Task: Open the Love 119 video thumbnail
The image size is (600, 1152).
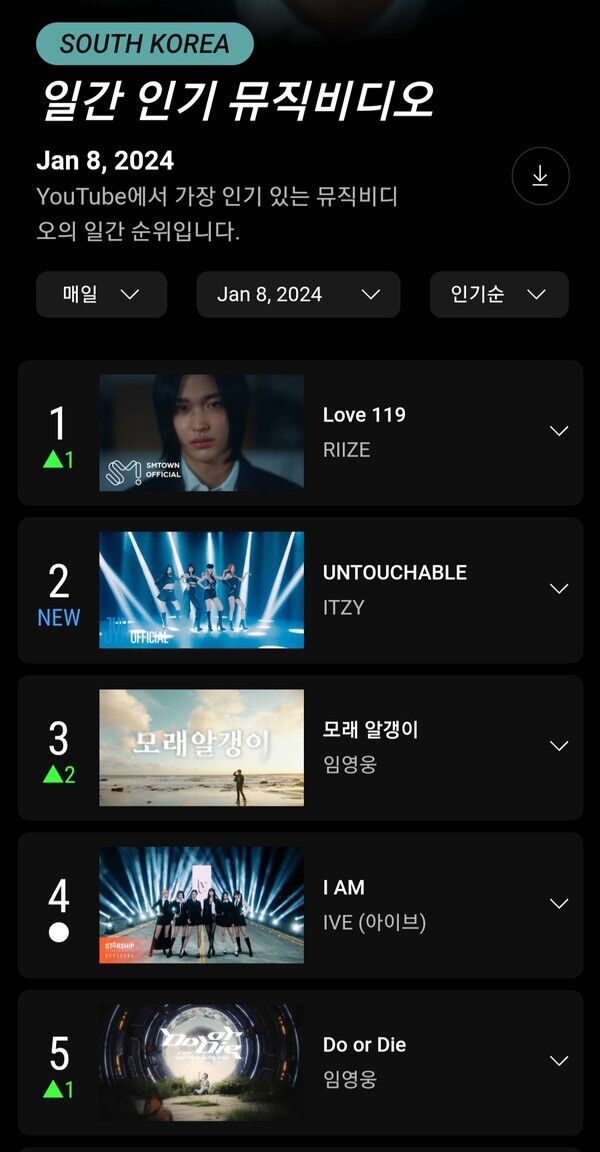Action: (201, 433)
